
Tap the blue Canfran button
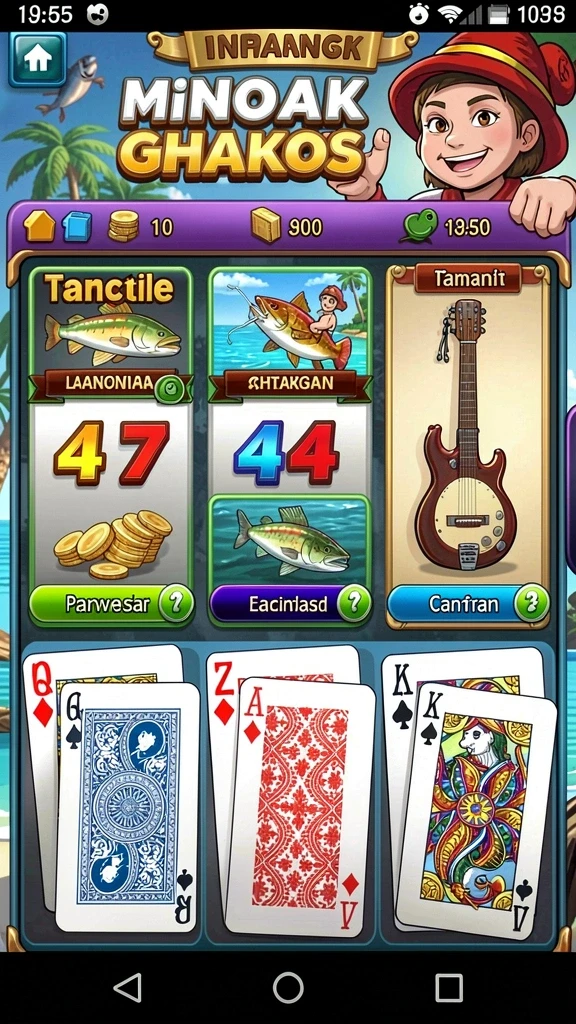pos(468,604)
